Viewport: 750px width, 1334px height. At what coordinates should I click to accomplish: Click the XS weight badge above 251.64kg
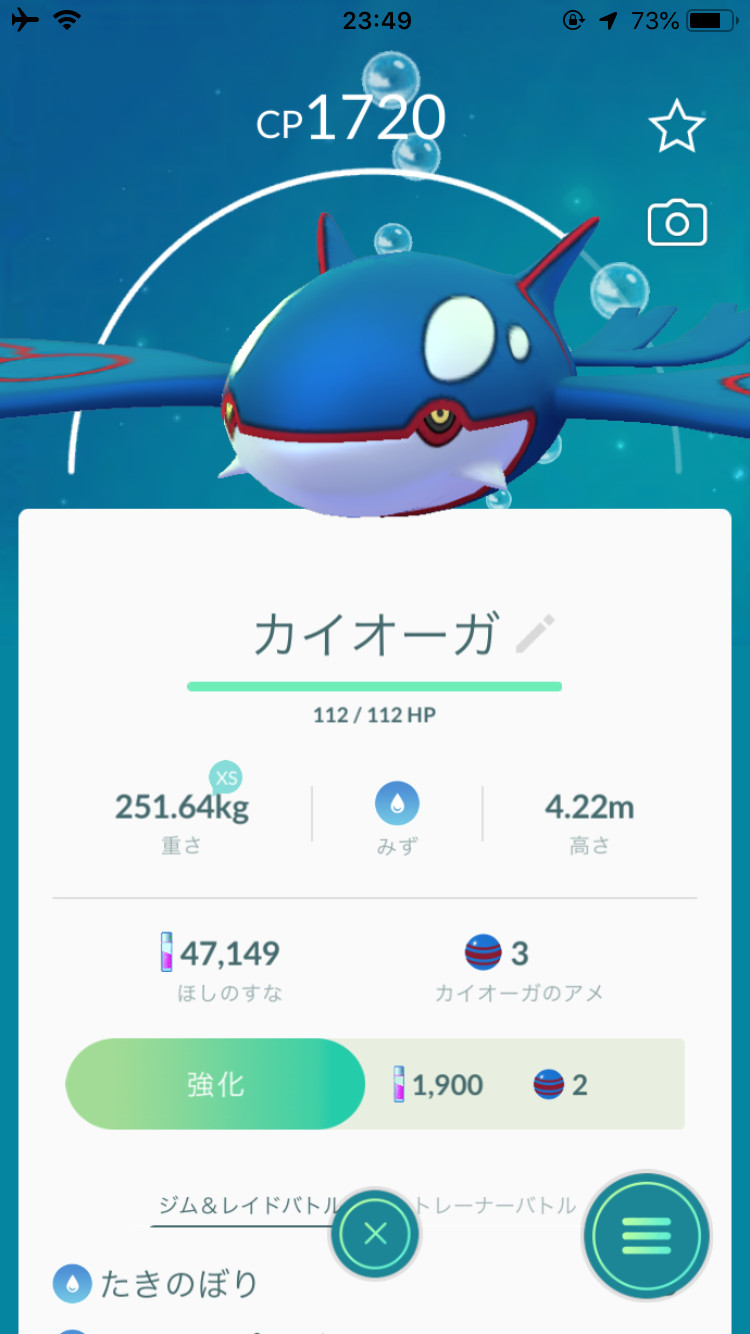pyautogui.click(x=224, y=778)
